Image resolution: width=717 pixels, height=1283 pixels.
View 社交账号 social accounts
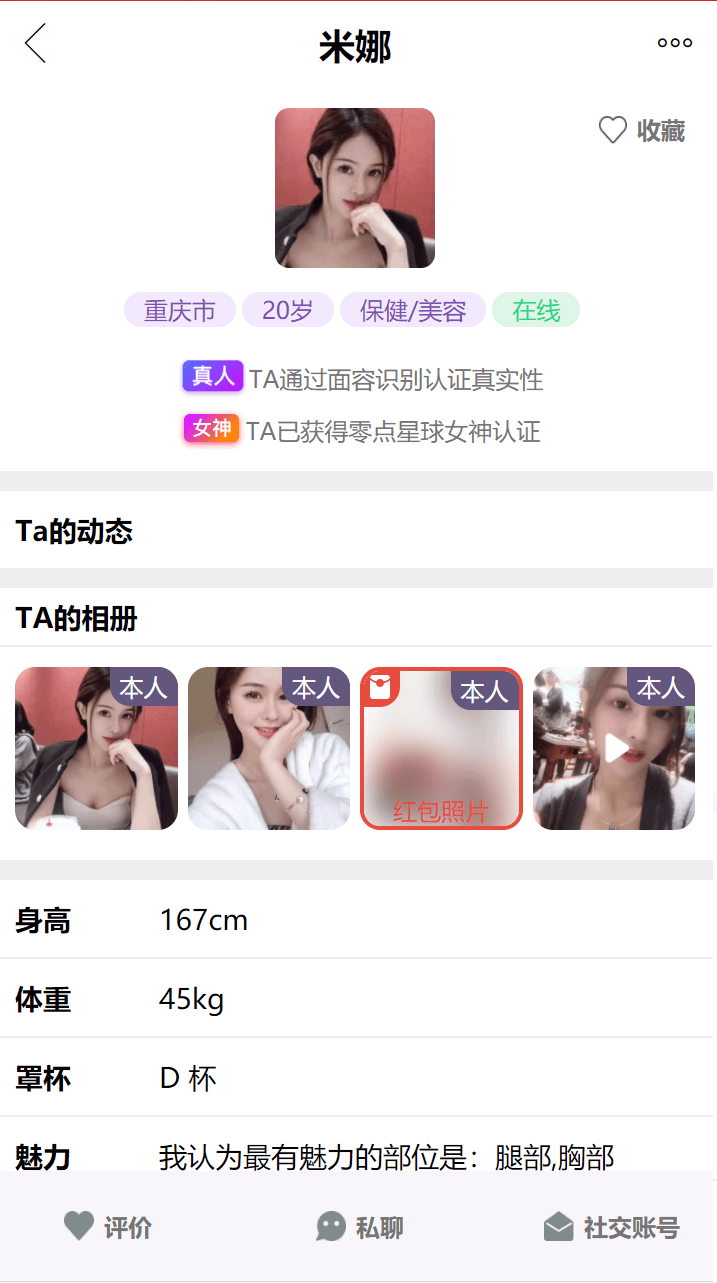pyautogui.click(x=611, y=1227)
